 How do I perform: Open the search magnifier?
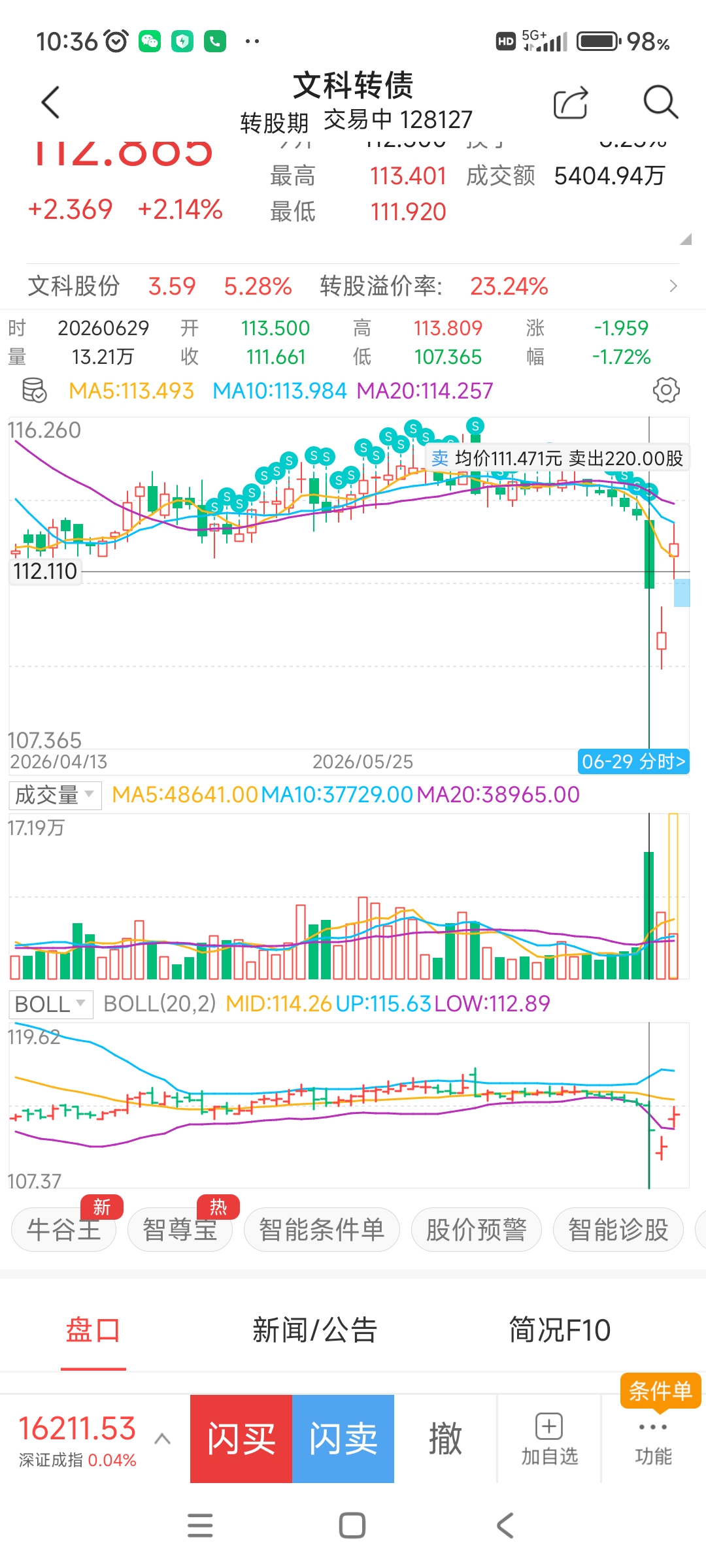coord(660,103)
